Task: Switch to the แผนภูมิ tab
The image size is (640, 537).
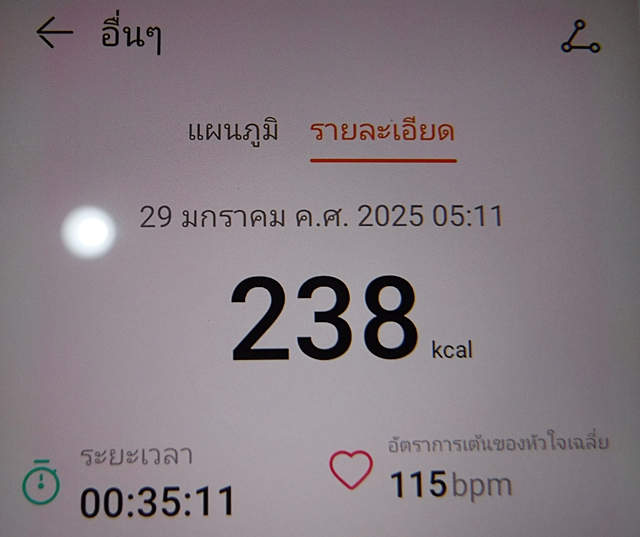Action: click(233, 131)
